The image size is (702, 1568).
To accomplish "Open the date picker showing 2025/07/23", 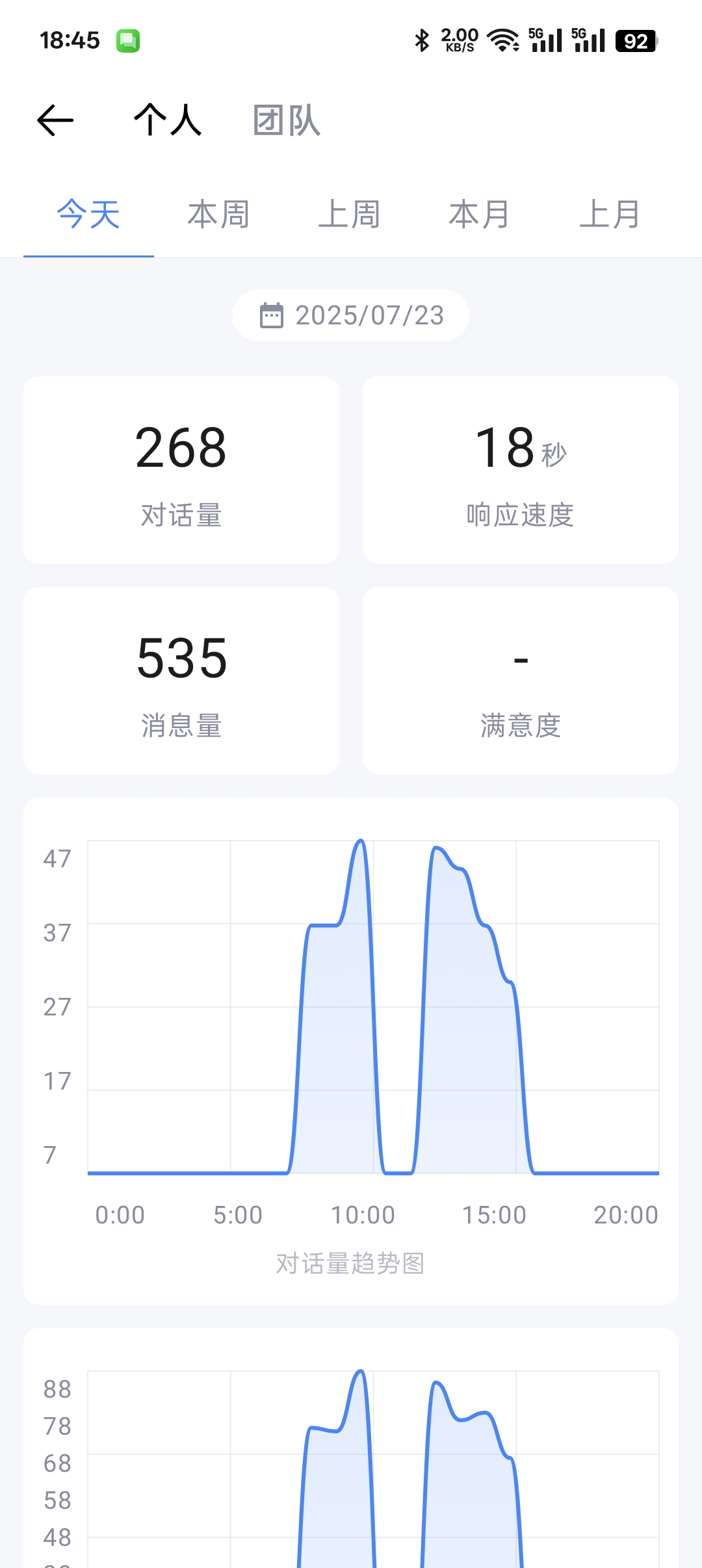I will [x=351, y=315].
